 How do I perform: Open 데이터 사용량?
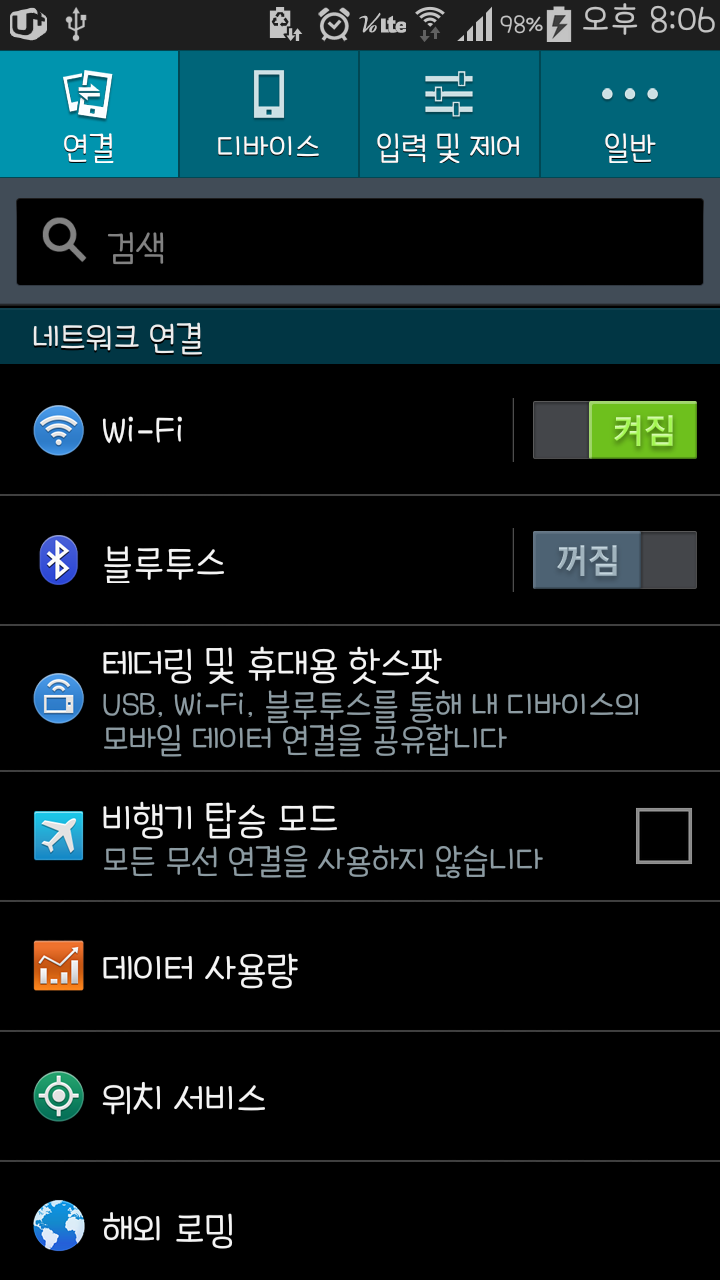point(360,968)
